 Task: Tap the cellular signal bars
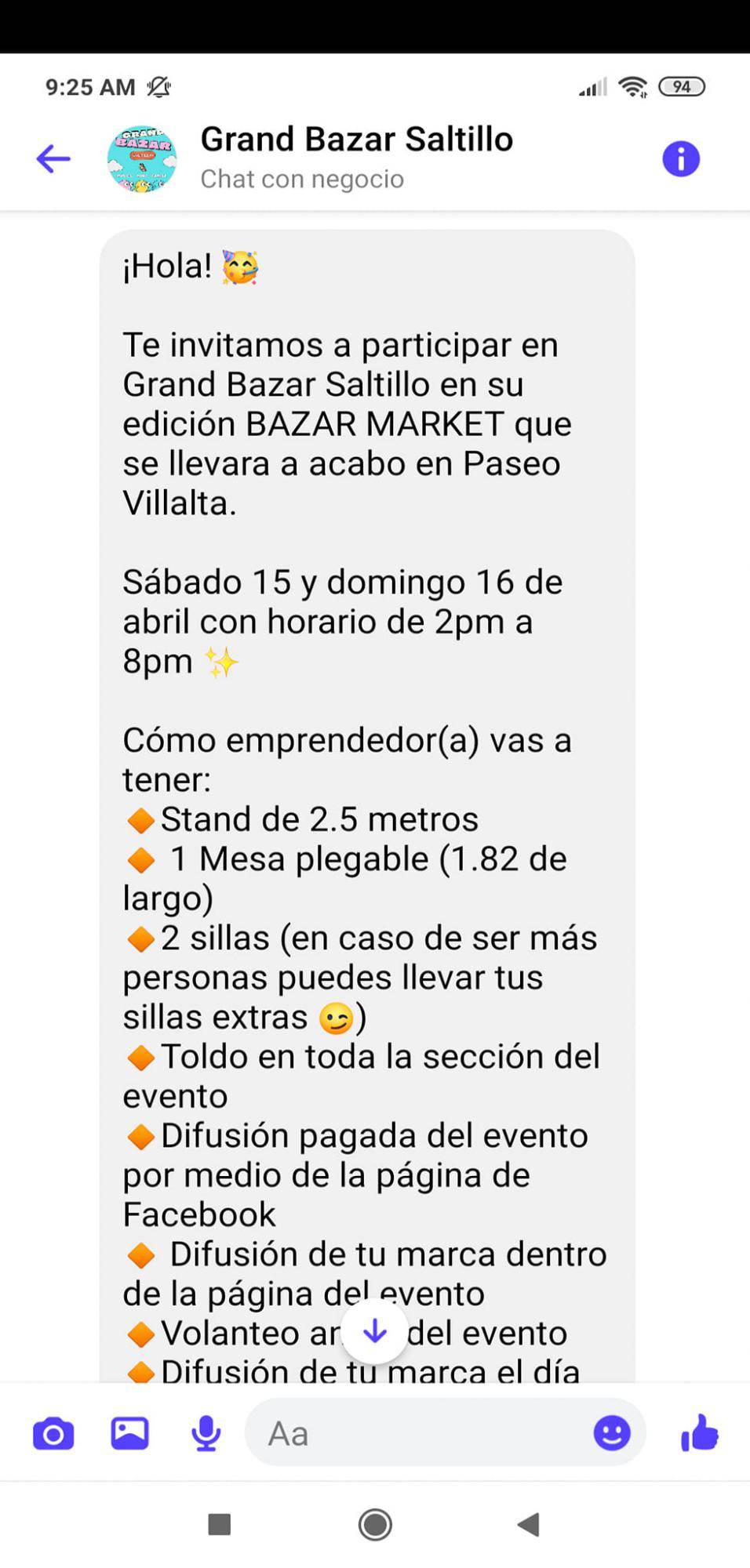[592, 87]
